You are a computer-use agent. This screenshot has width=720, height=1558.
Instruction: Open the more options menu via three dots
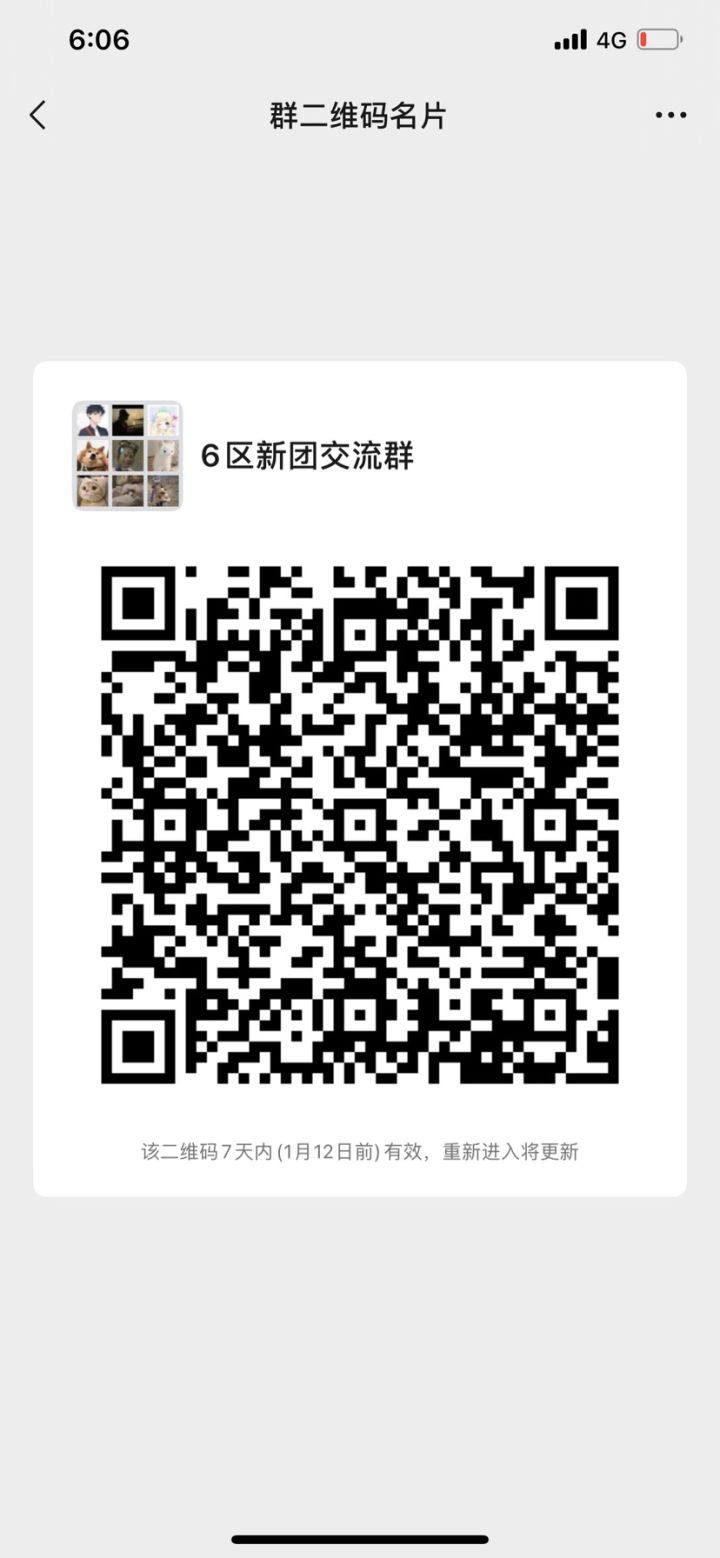669,115
